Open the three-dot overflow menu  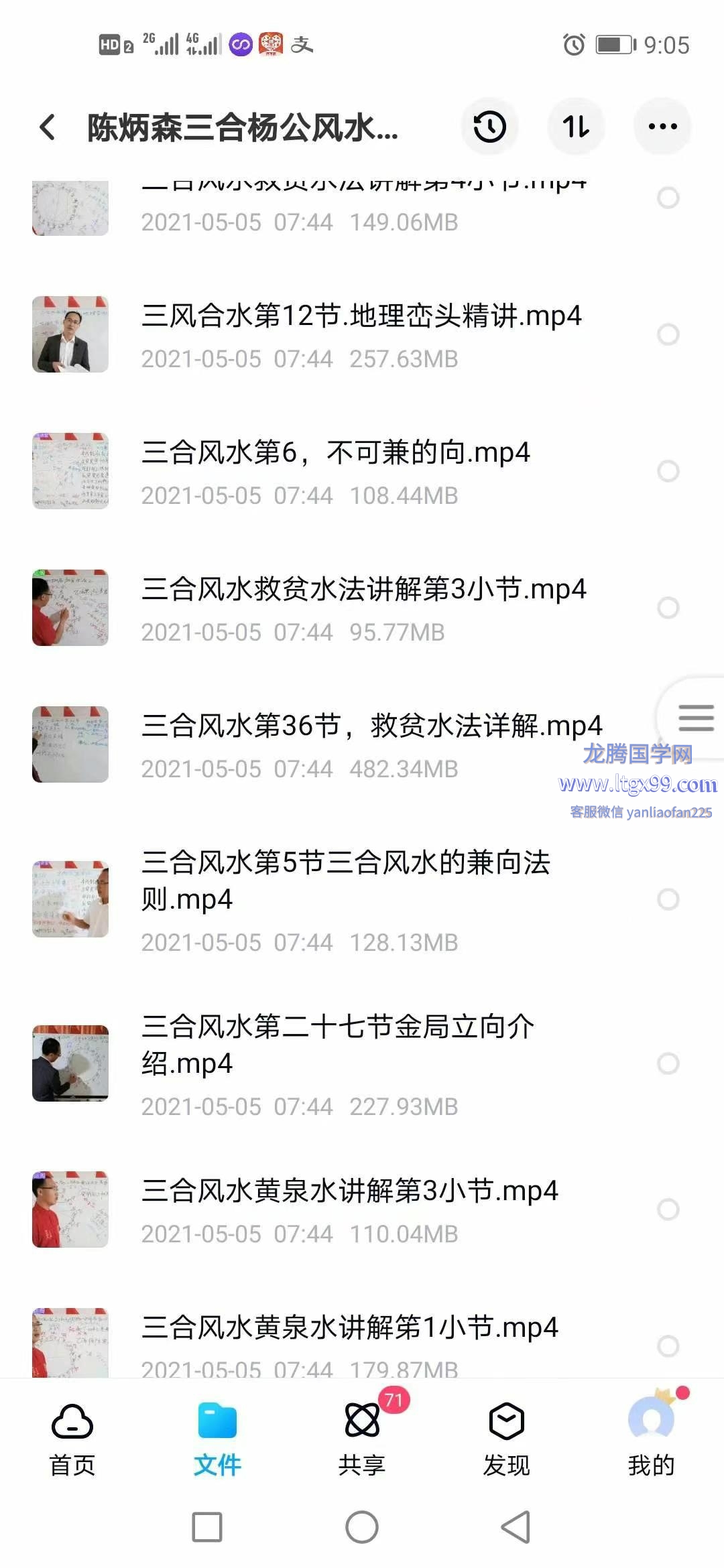[x=662, y=127]
